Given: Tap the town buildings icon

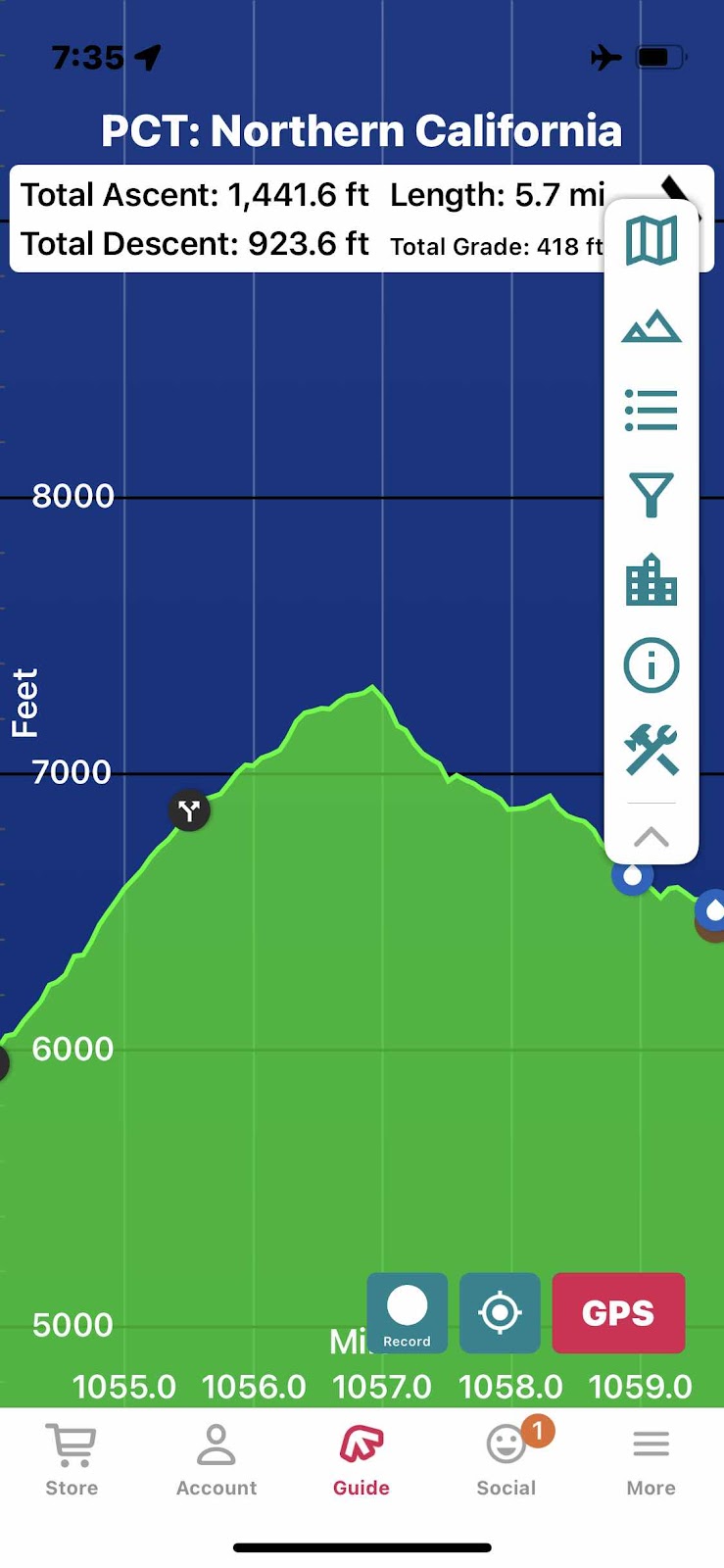Looking at the screenshot, I should click(652, 580).
